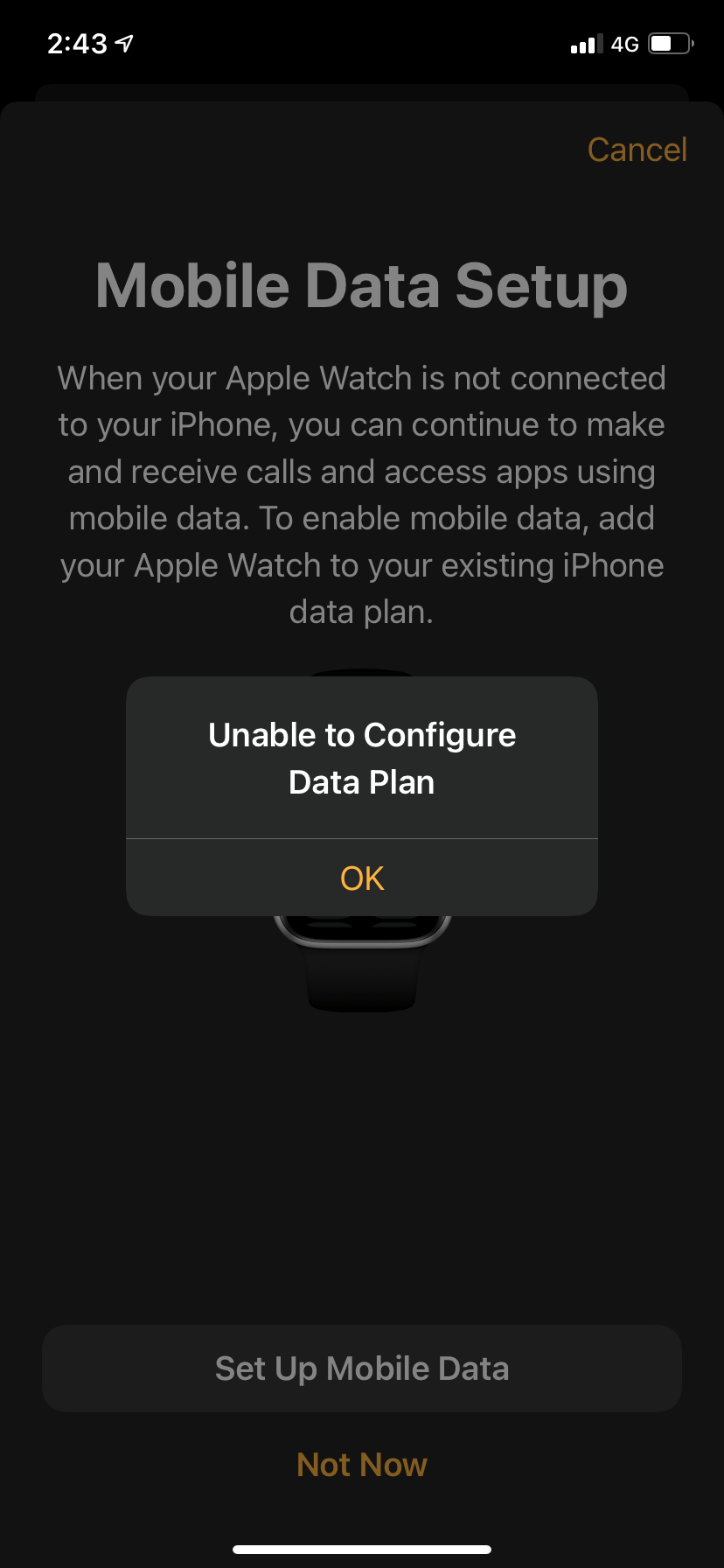This screenshot has width=724, height=1568.
Task: Tap the status bar at the top
Action: tap(361, 42)
